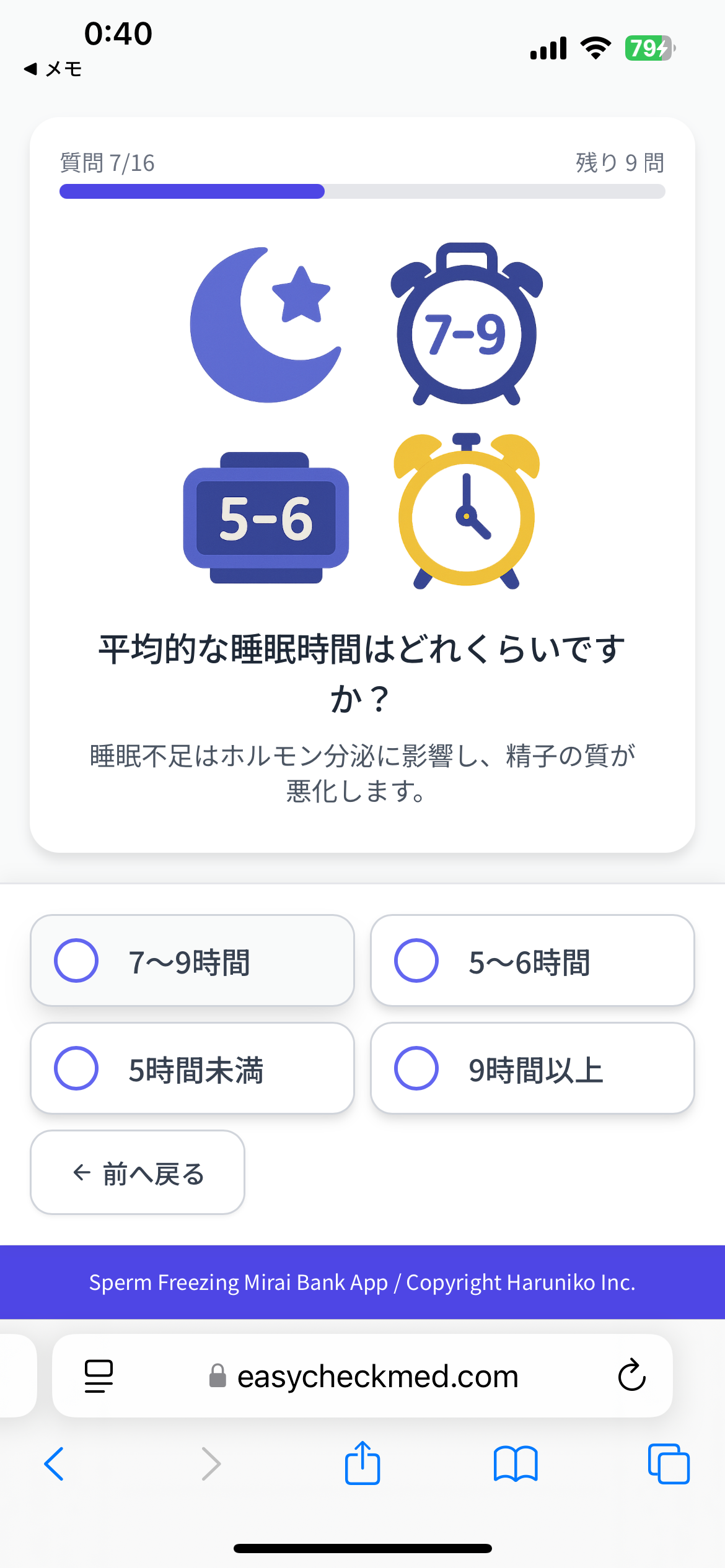
Task: Navigate back in Safari's toolbar
Action: click(54, 1464)
